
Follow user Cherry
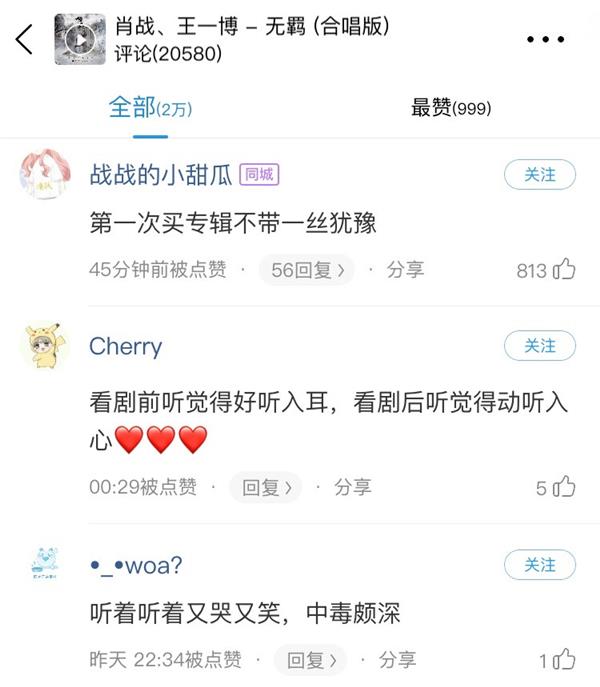pos(540,346)
